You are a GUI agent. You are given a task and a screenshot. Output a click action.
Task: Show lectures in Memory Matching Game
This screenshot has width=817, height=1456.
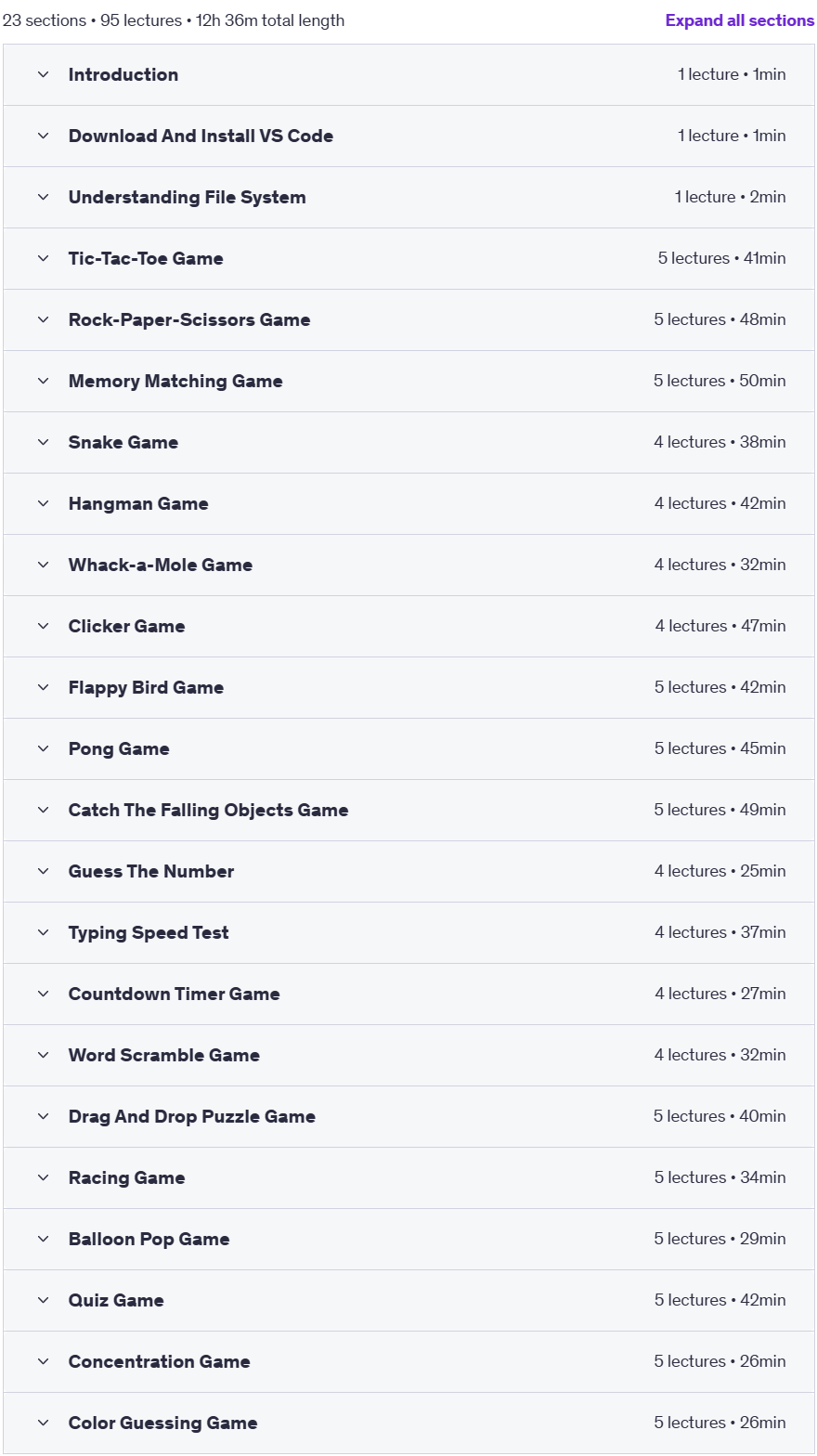[408, 382]
